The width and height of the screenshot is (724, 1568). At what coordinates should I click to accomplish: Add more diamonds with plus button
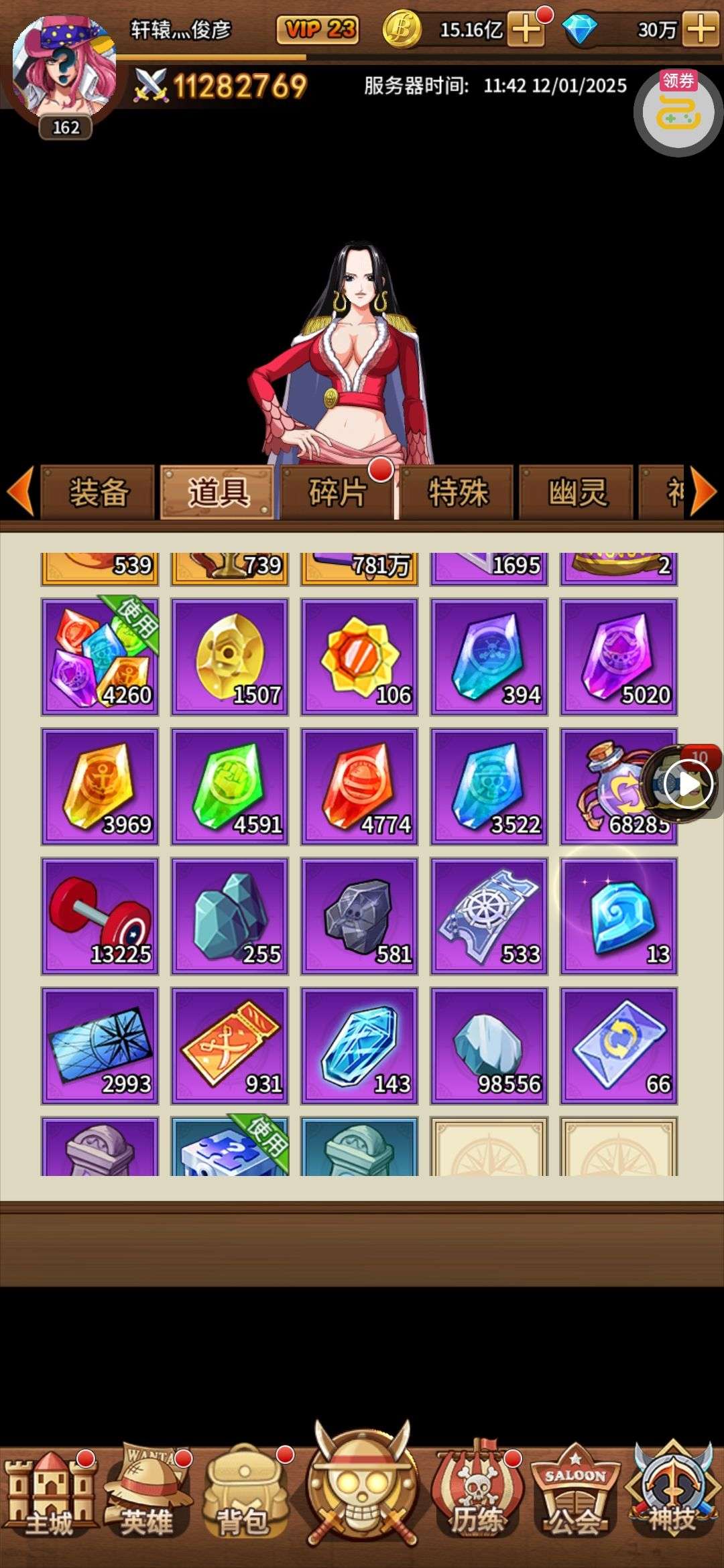[701, 29]
